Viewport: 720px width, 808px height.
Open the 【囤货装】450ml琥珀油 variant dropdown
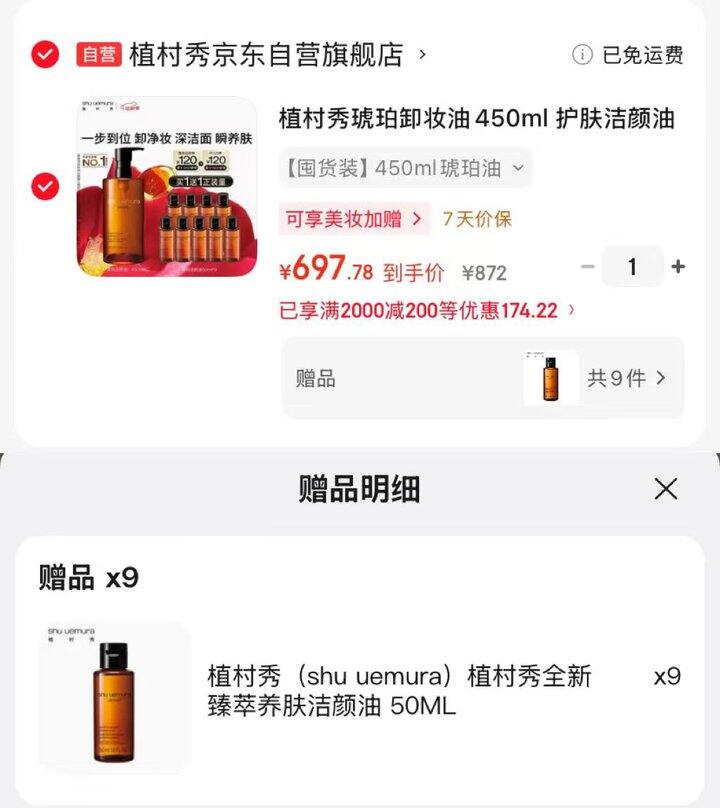click(404, 168)
